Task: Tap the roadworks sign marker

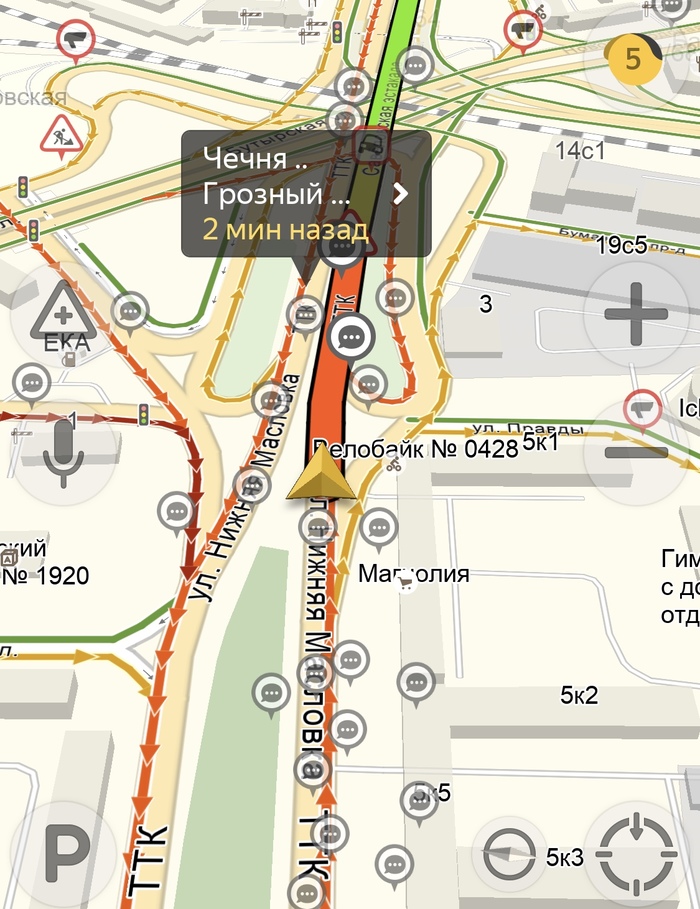Action: tap(60, 133)
